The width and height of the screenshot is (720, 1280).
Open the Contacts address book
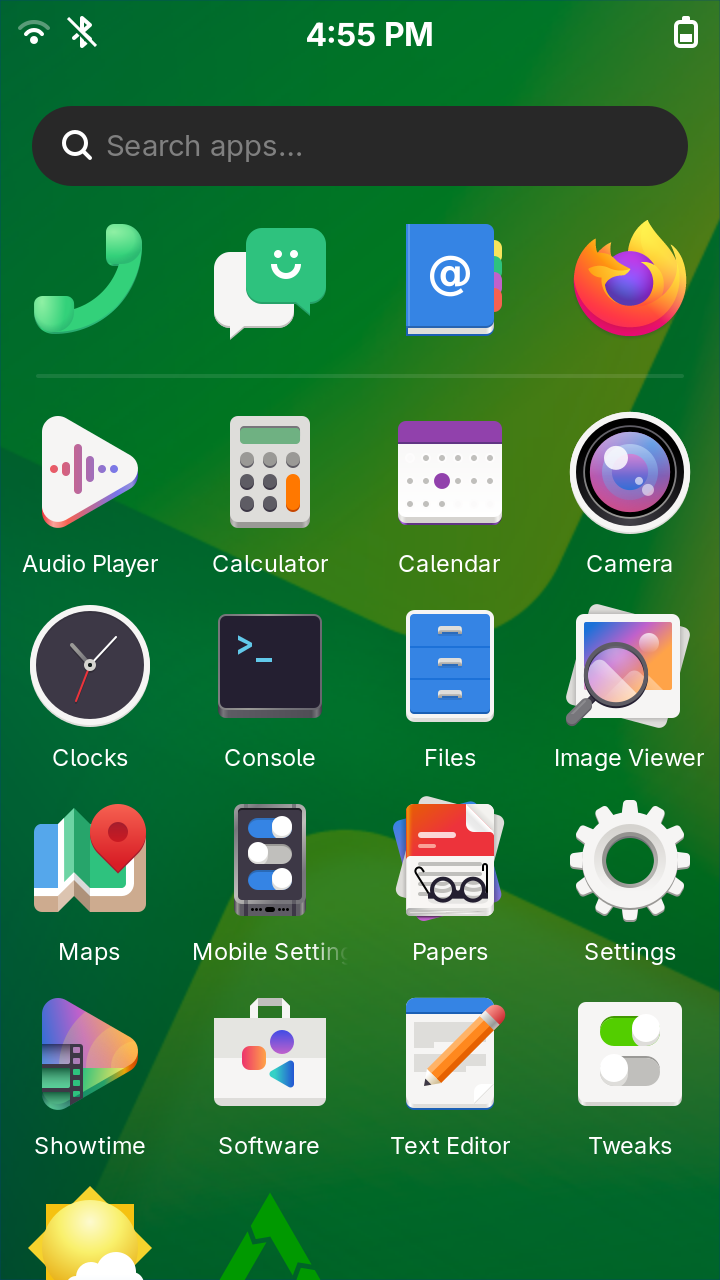pyautogui.click(x=450, y=279)
